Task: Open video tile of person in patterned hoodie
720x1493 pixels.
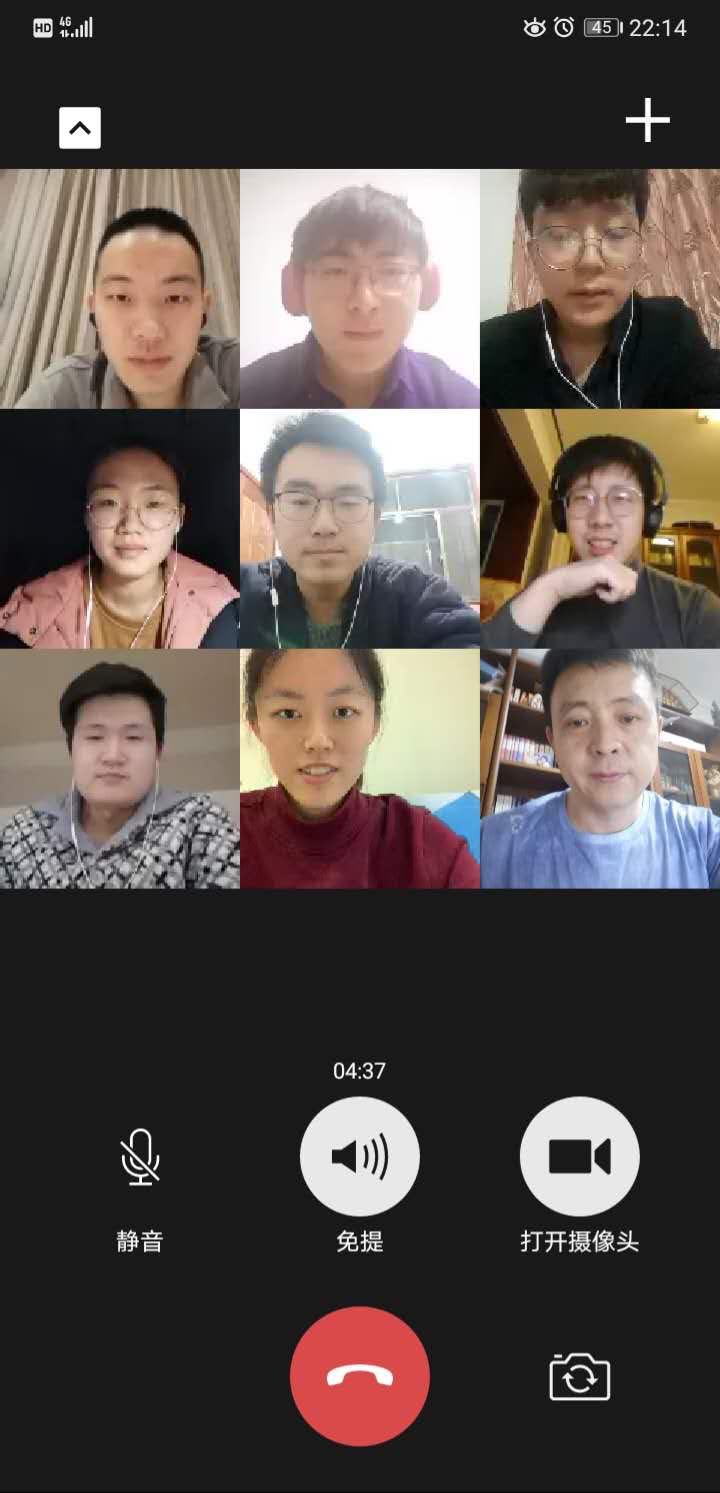Action: pyautogui.click(x=119, y=769)
